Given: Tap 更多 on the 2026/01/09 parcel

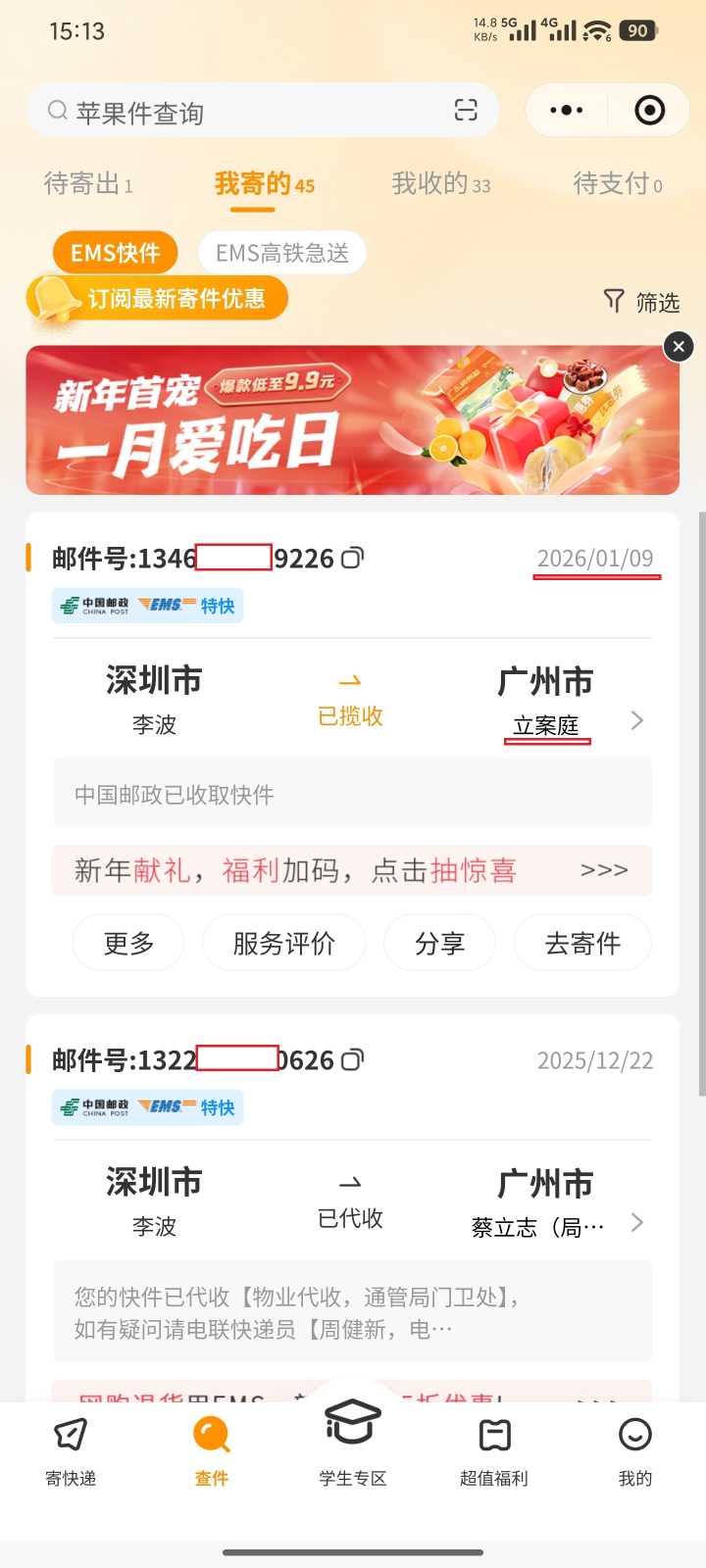Looking at the screenshot, I should (128, 943).
